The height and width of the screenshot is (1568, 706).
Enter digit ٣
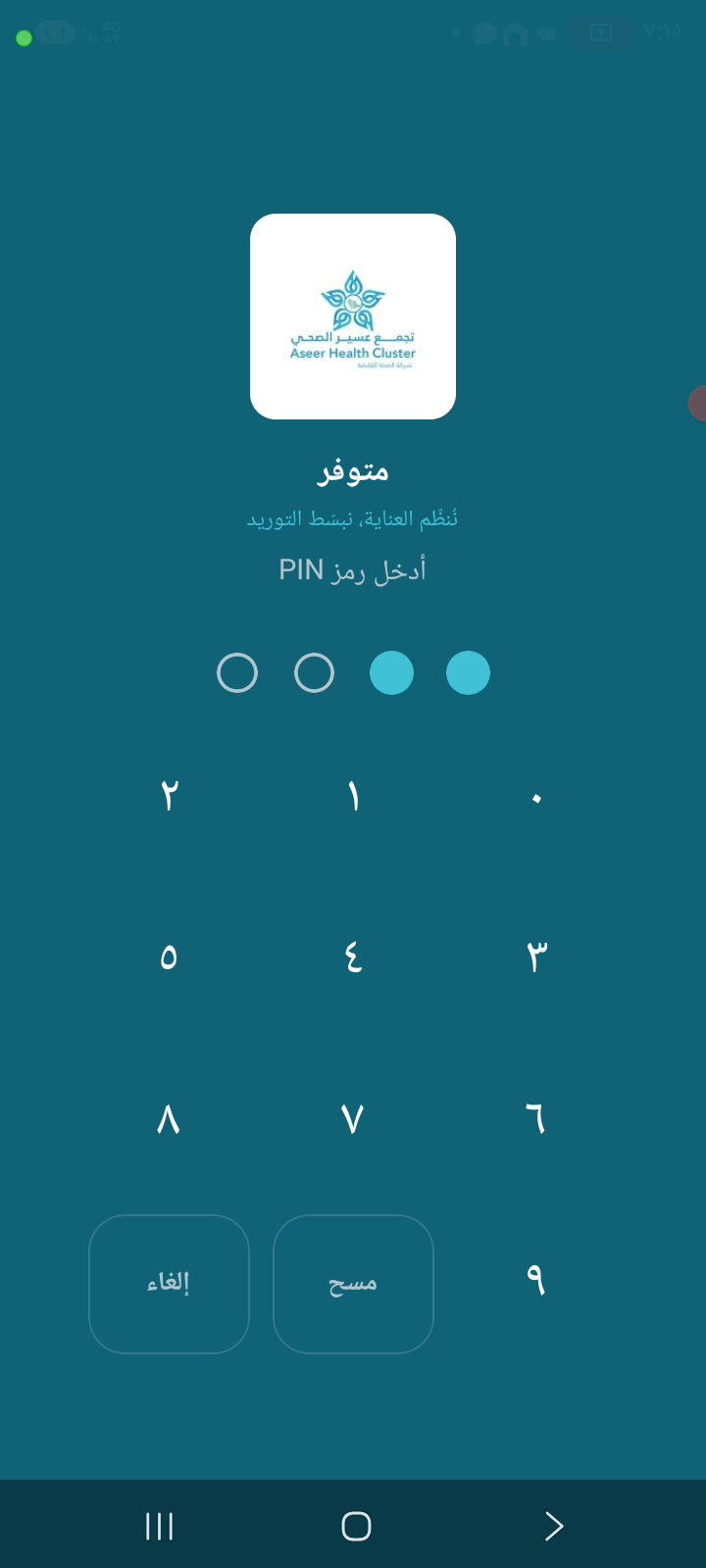[x=536, y=957]
